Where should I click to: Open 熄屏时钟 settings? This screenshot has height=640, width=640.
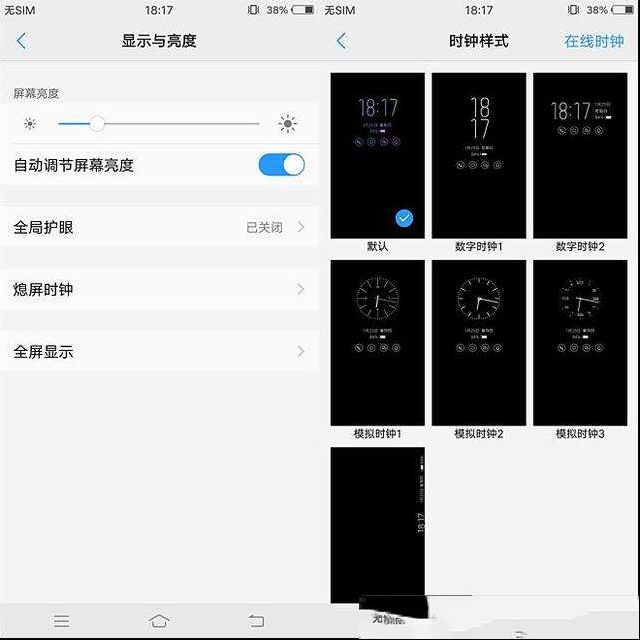pyautogui.click(x=160, y=290)
